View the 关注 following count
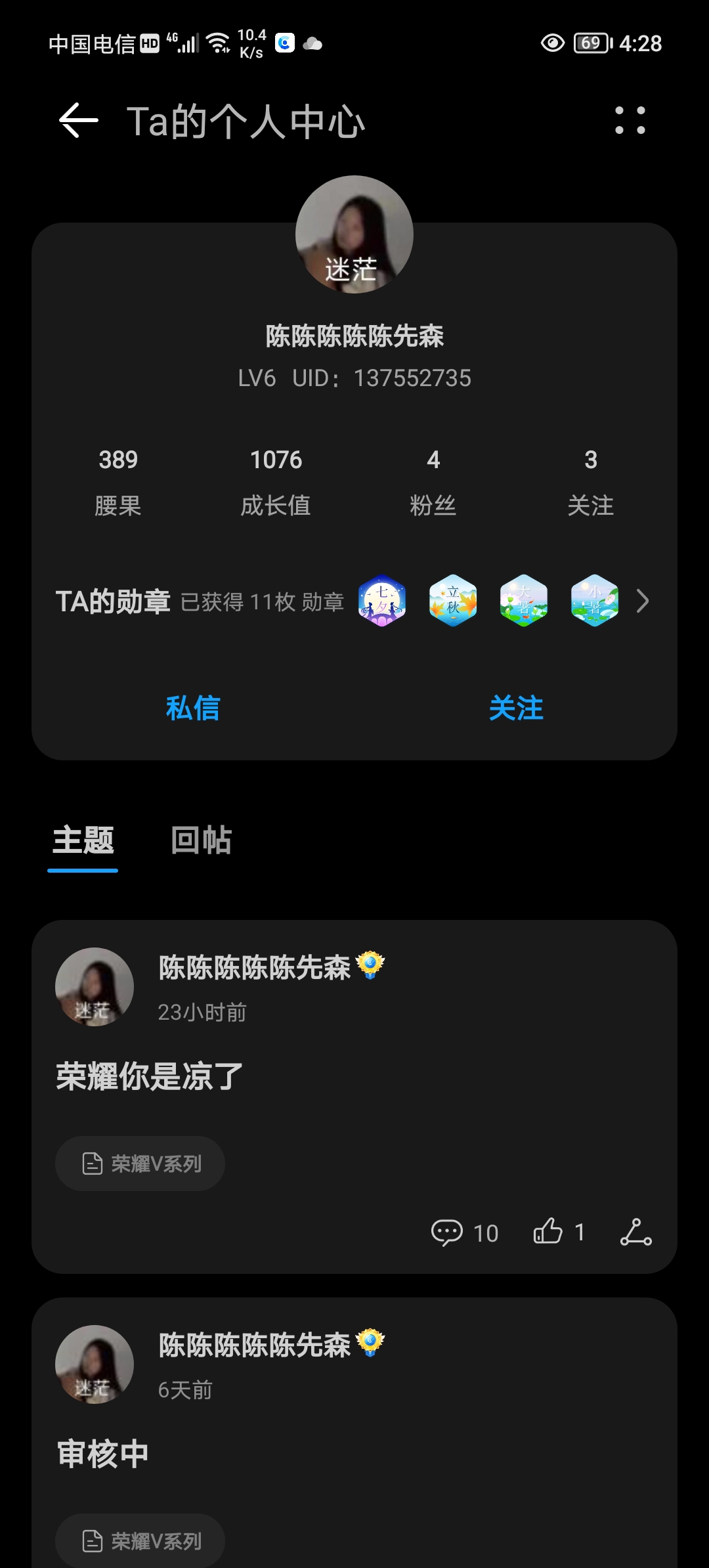 pyautogui.click(x=591, y=482)
